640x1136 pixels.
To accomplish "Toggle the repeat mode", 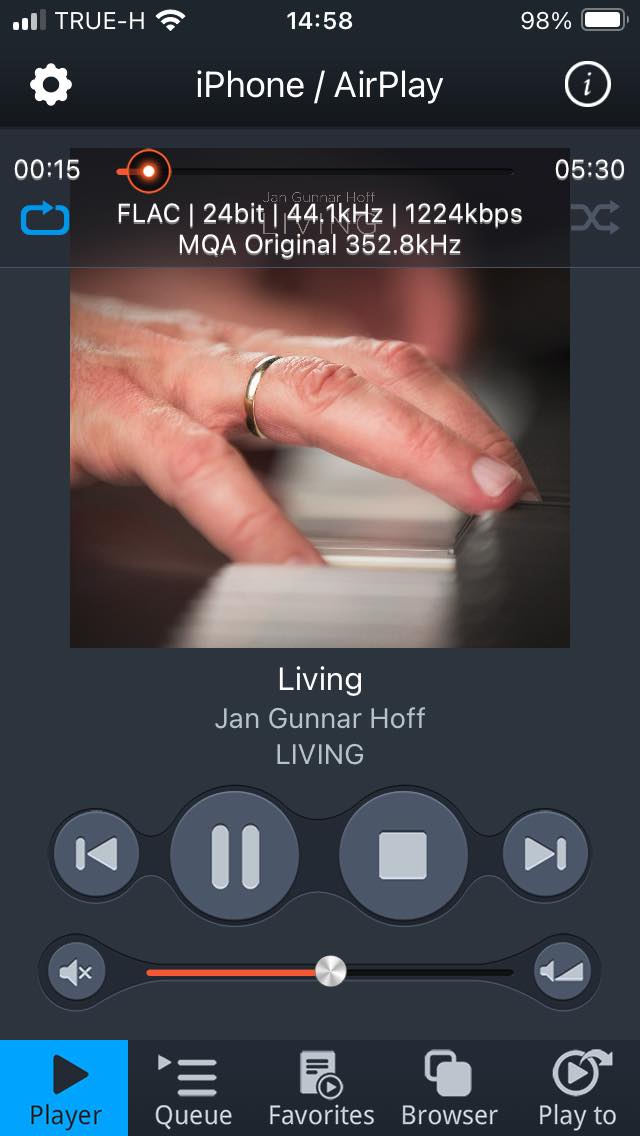I will pyautogui.click(x=45, y=218).
